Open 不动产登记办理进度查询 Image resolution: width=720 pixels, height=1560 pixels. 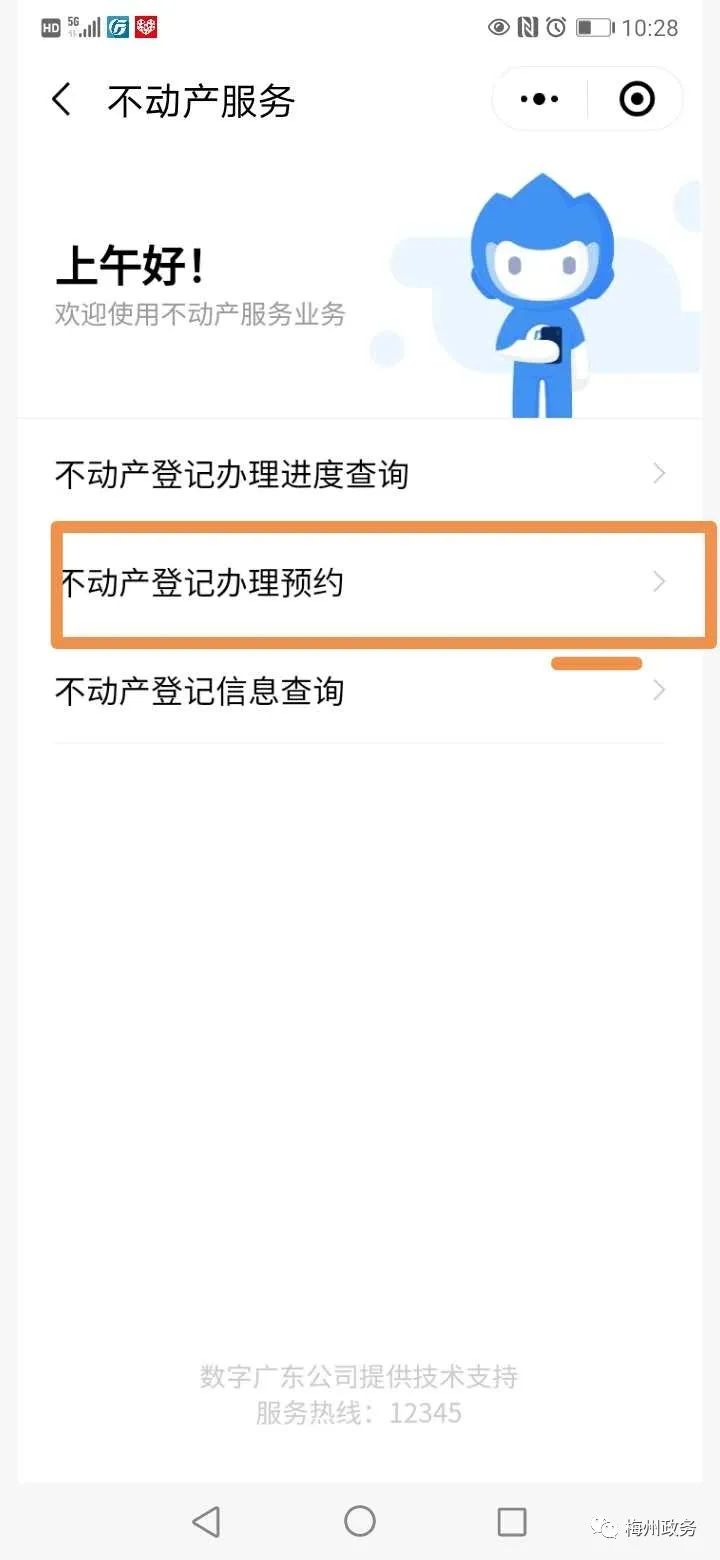tap(360, 473)
